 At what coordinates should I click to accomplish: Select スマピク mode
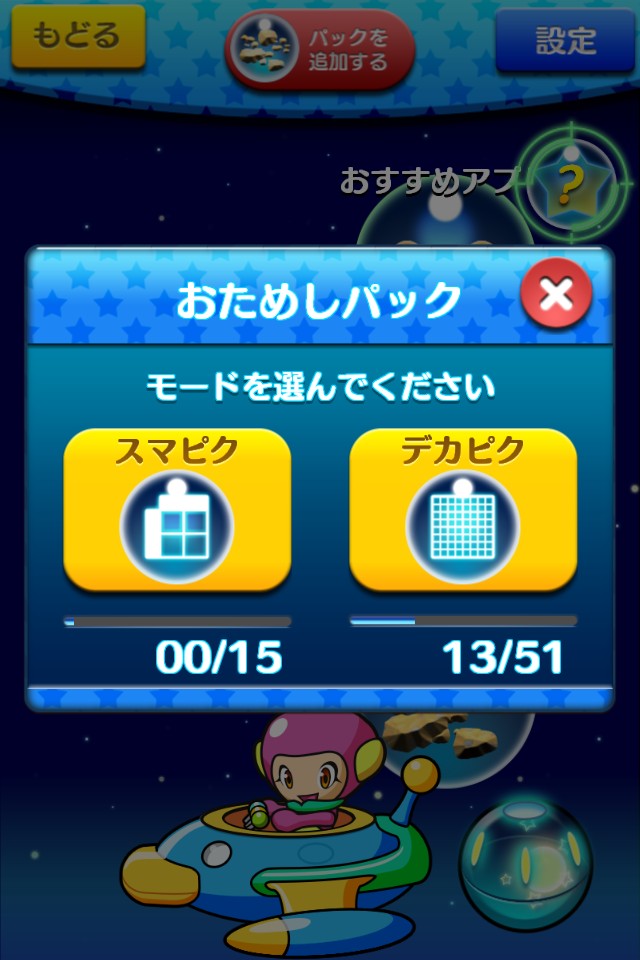(177, 509)
